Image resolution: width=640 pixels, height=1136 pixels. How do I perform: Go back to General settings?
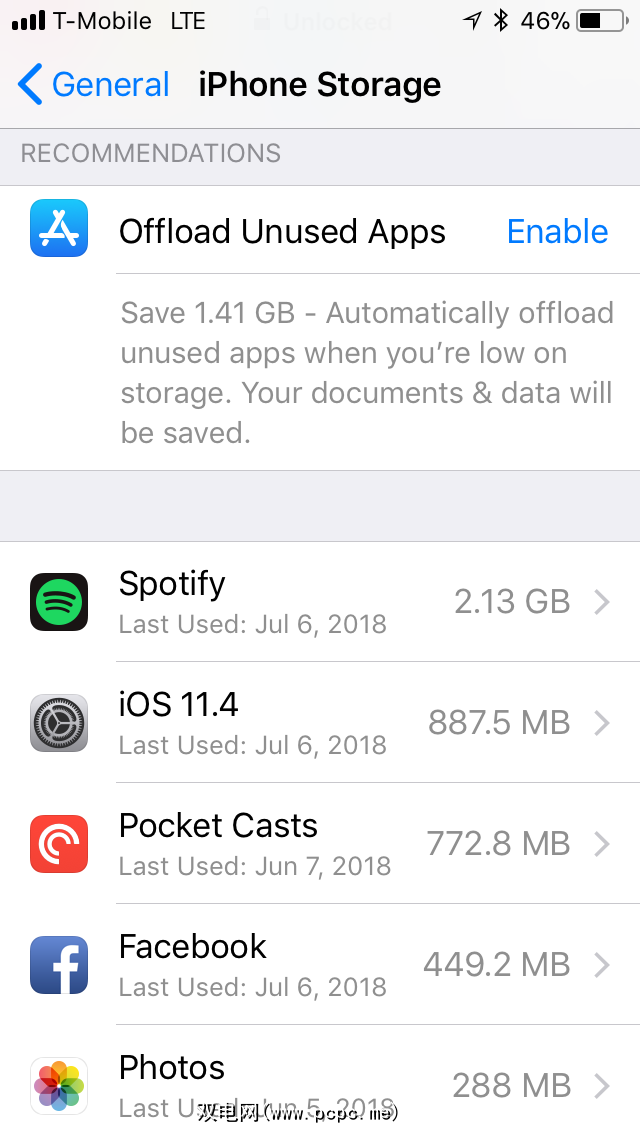point(93,85)
